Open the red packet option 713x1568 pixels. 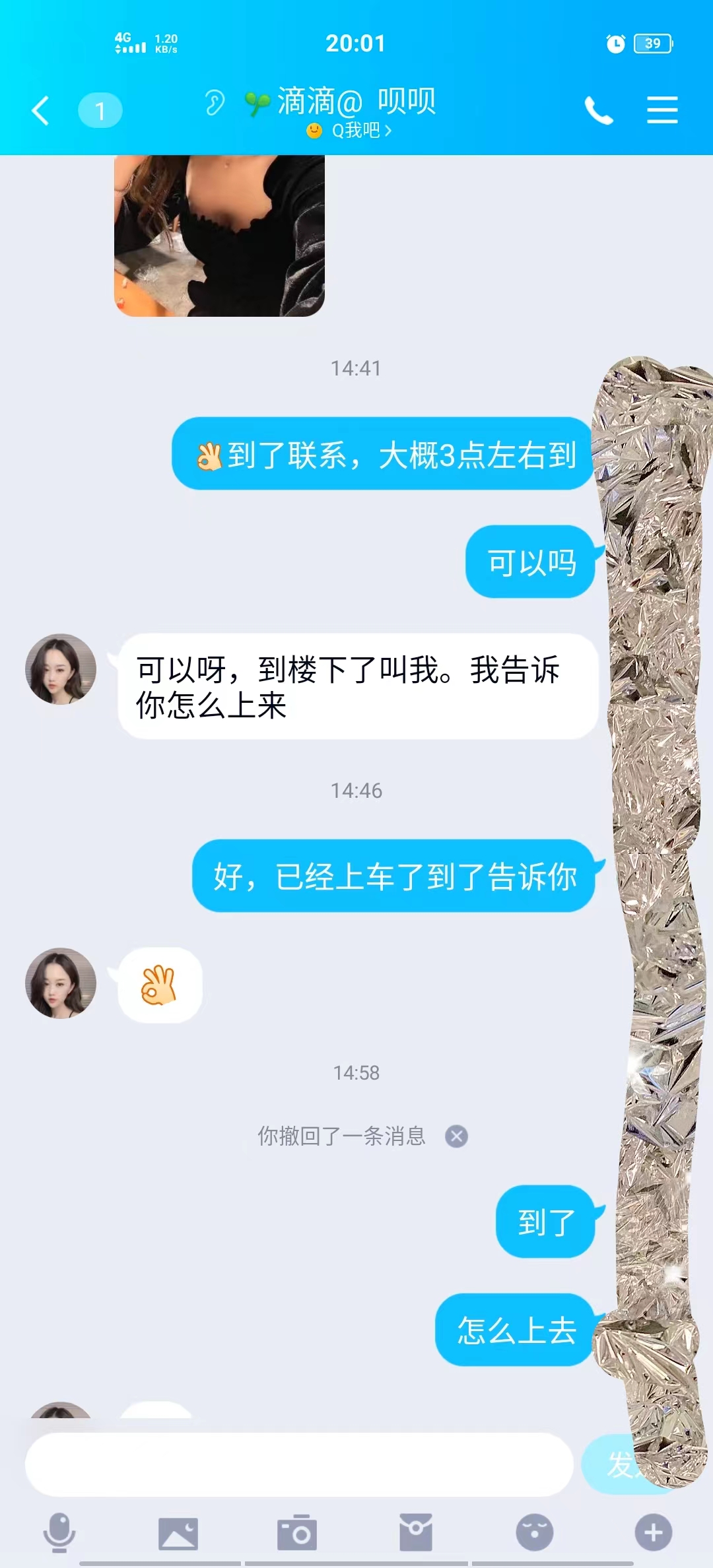point(416,1532)
